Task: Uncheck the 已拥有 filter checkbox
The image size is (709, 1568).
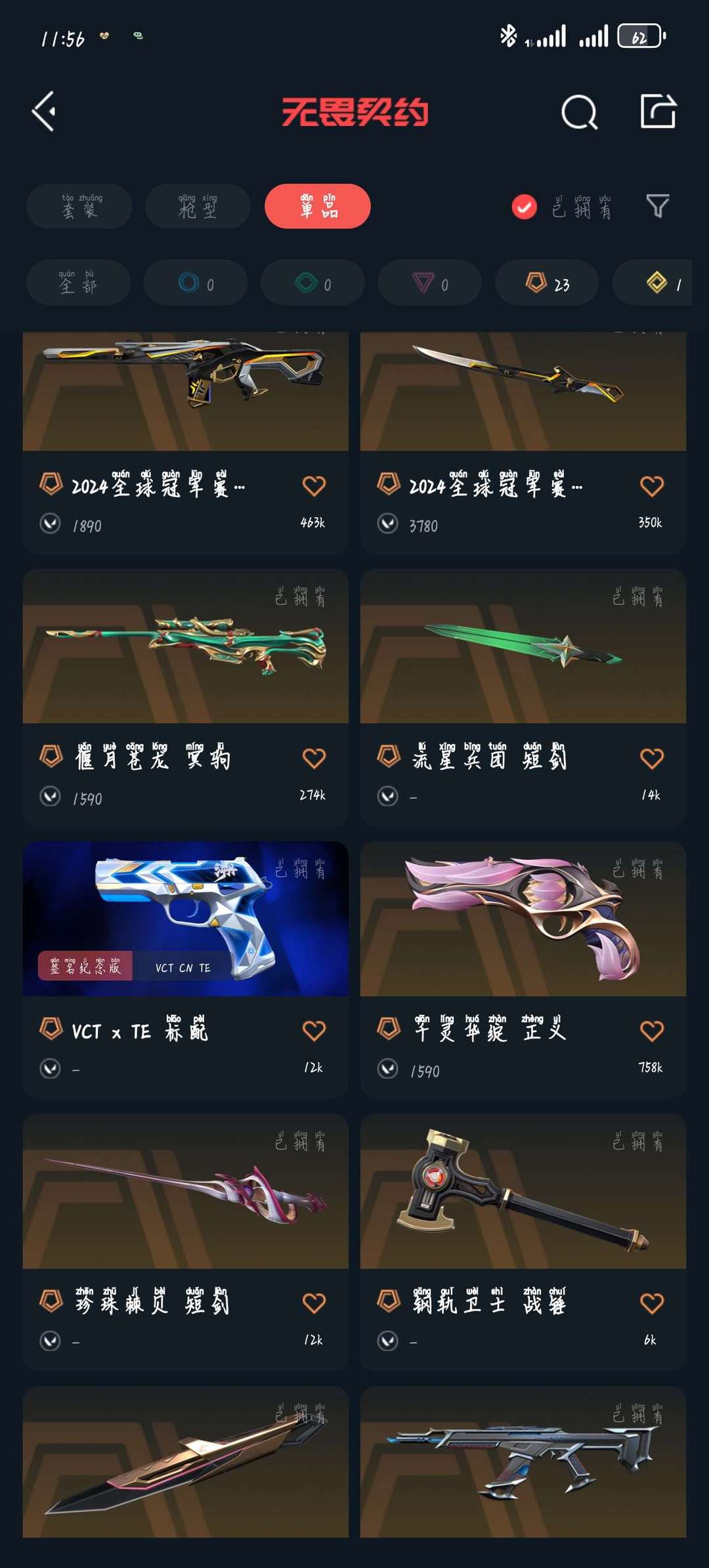Action: (x=524, y=208)
